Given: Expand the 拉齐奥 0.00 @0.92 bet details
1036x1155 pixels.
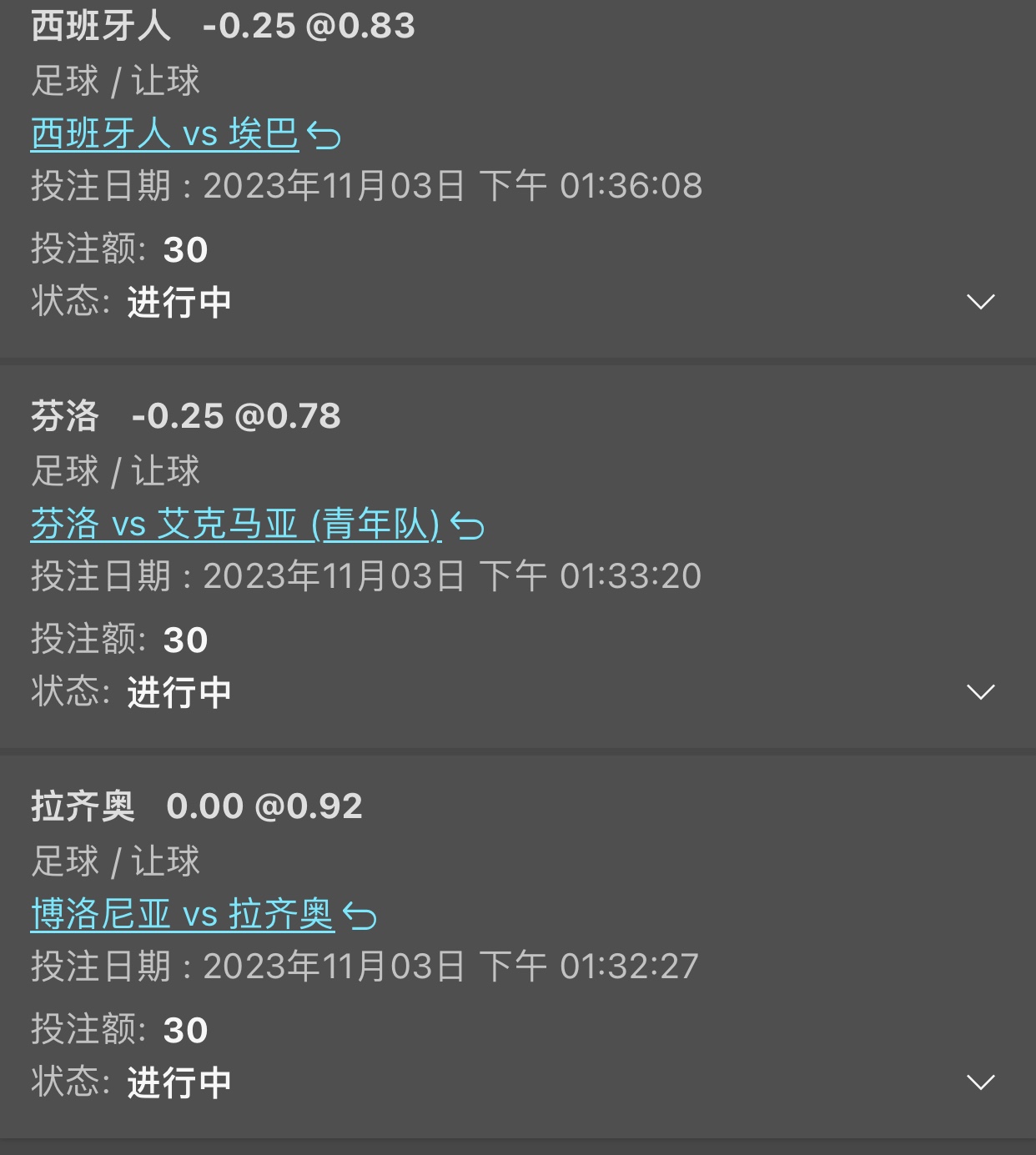Looking at the screenshot, I should [980, 1082].
